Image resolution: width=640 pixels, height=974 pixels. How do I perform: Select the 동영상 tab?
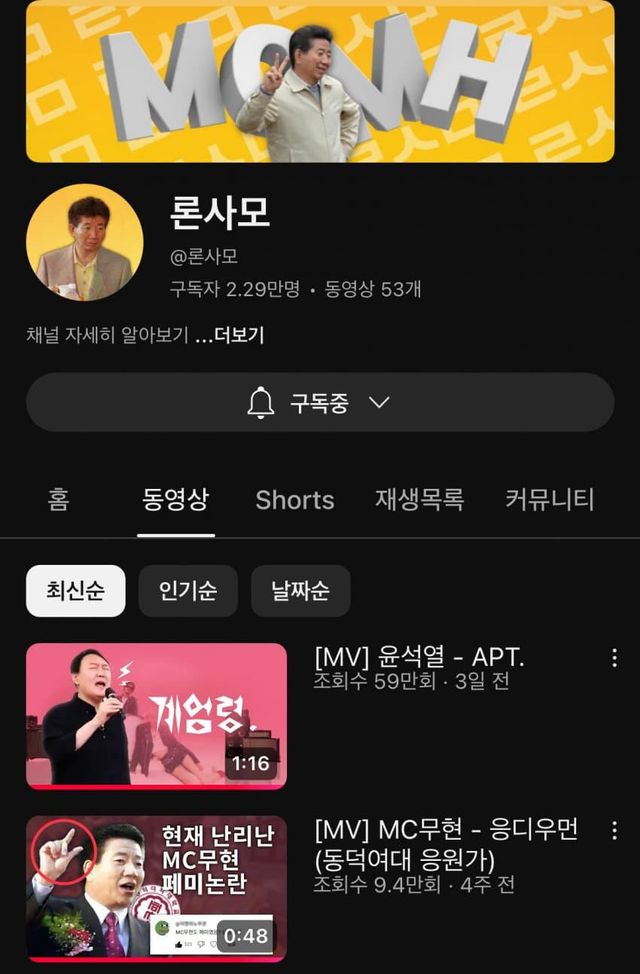click(x=176, y=500)
